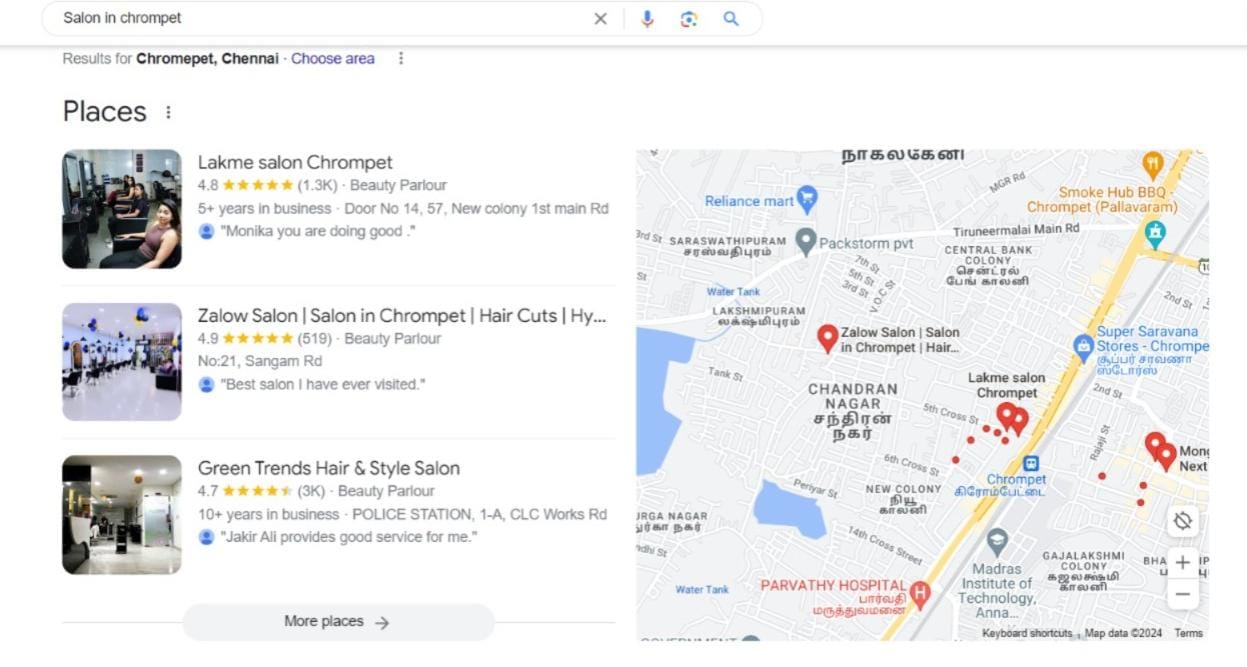View the Lakme salon photo thumbnail

pyautogui.click(x=122, y=209)
